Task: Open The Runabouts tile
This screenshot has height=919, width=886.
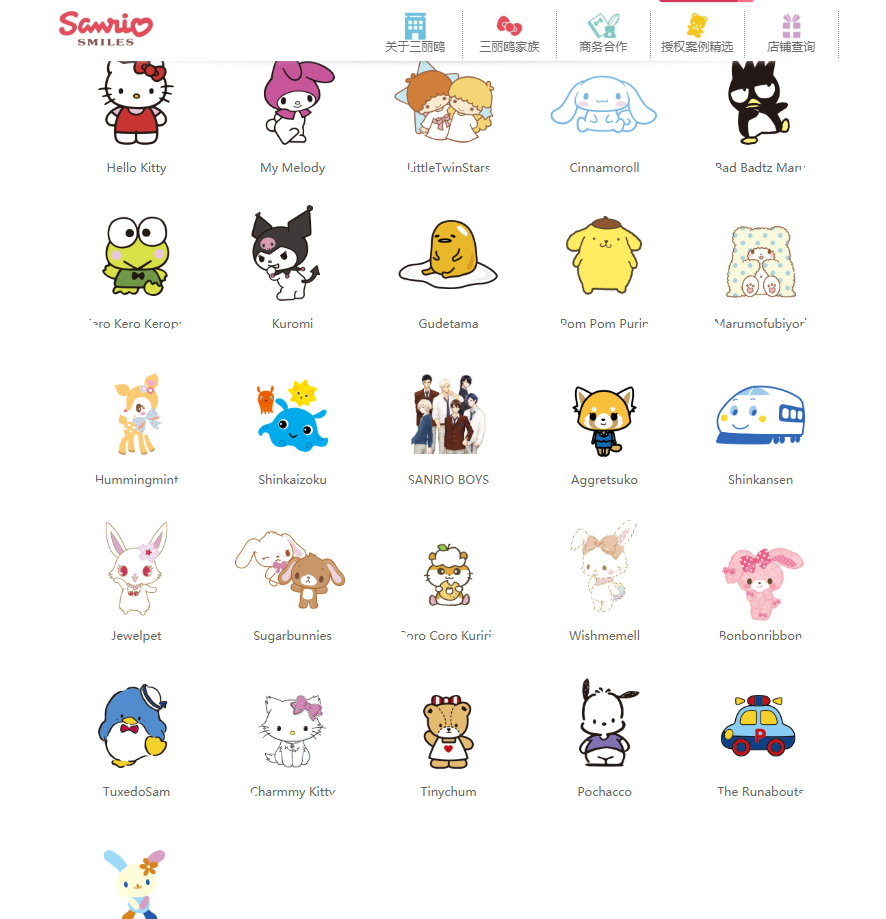Action: click(x=760, y=725)
